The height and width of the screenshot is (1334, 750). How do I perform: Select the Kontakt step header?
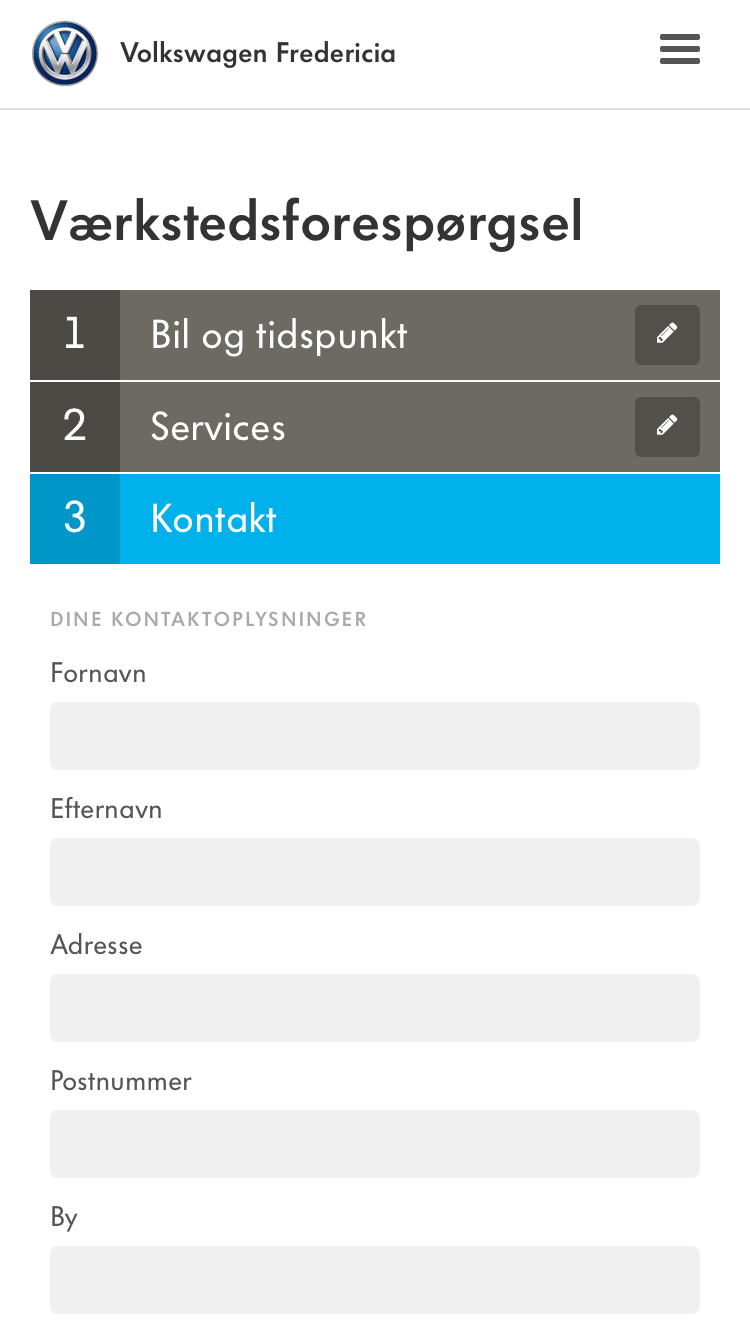[375, 519]
